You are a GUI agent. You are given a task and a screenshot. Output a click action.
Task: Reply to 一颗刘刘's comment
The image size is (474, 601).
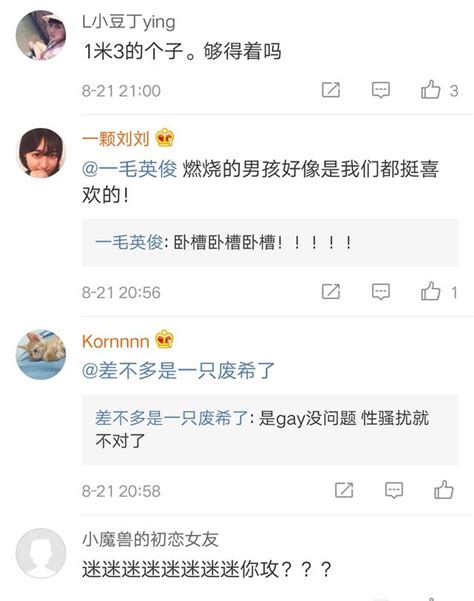point(381,292)
